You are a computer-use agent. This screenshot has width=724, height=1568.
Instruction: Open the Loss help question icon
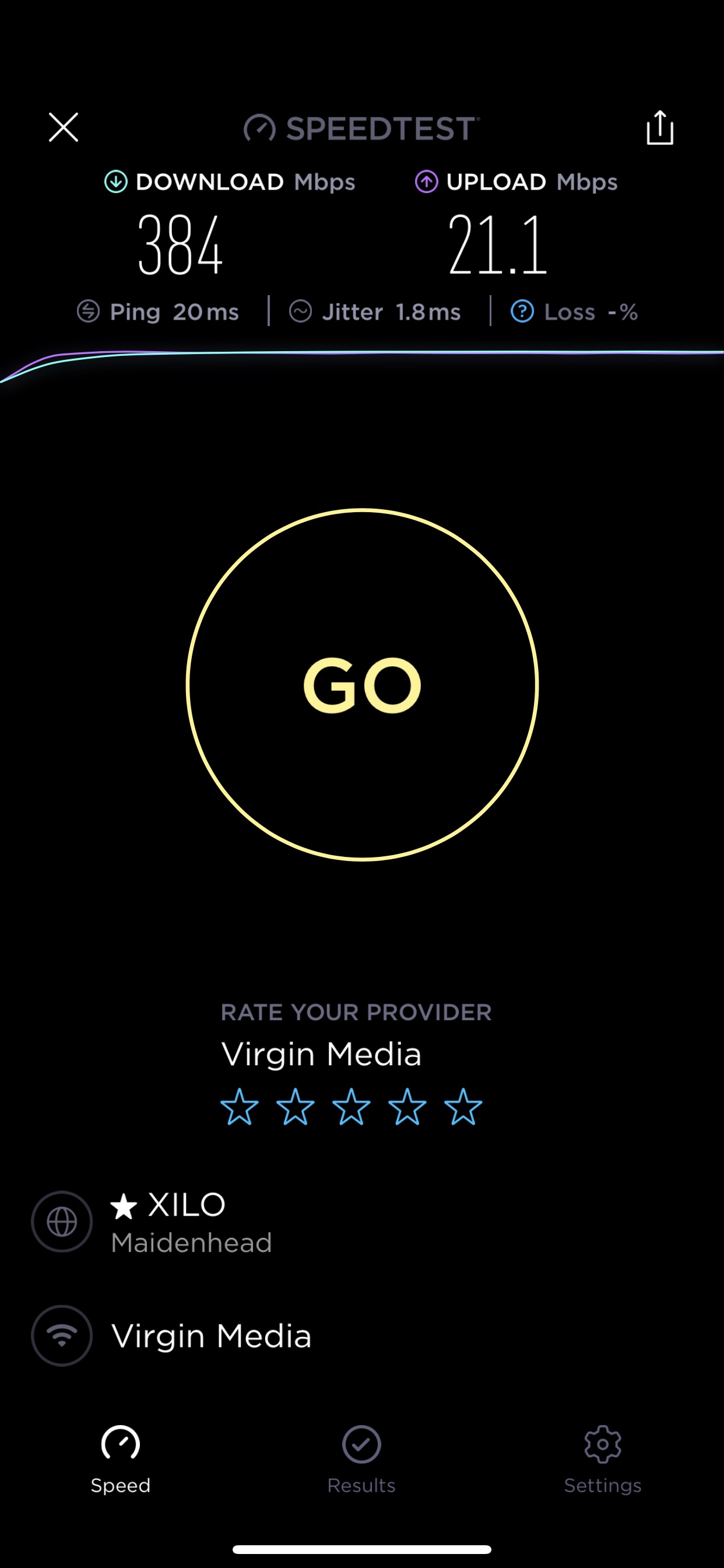(522, 311)
